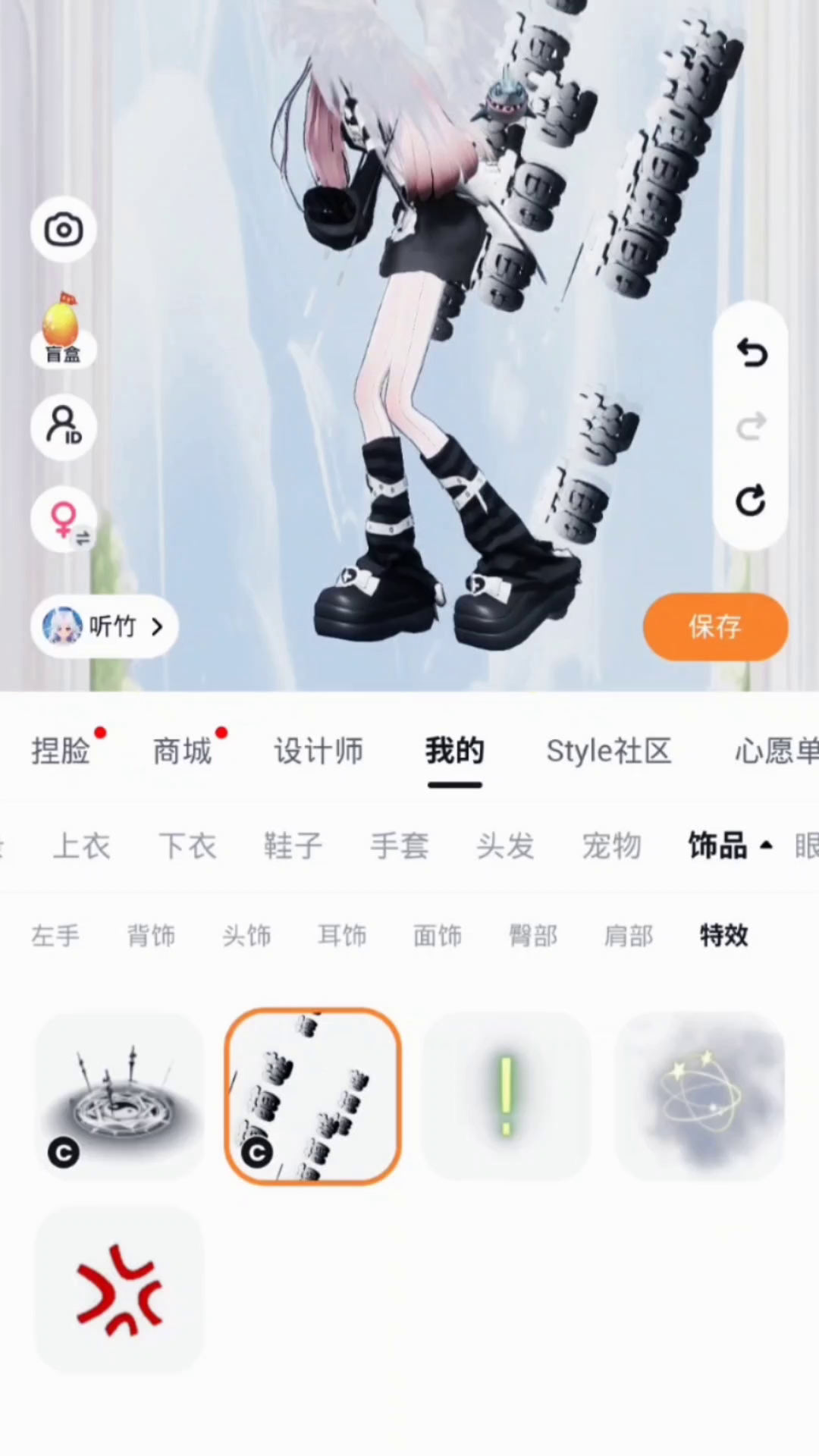Open the avatar ID profile icon
The image size is (819, 1456).
[x=64, y=427]
